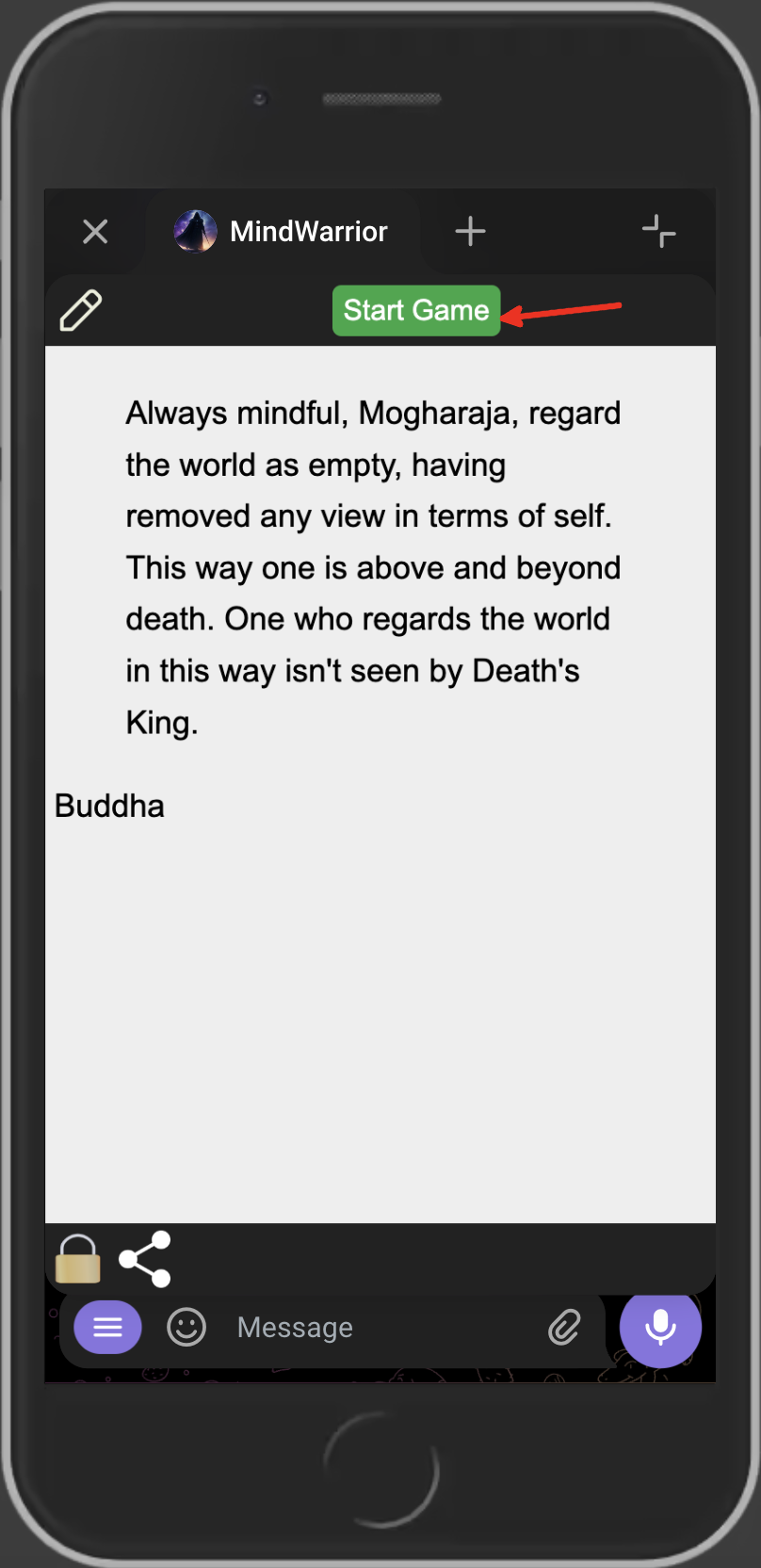This screenshot has height=1568, width=761.
Task: Attach a file with the paperclip
Action: pos(564,1327)
